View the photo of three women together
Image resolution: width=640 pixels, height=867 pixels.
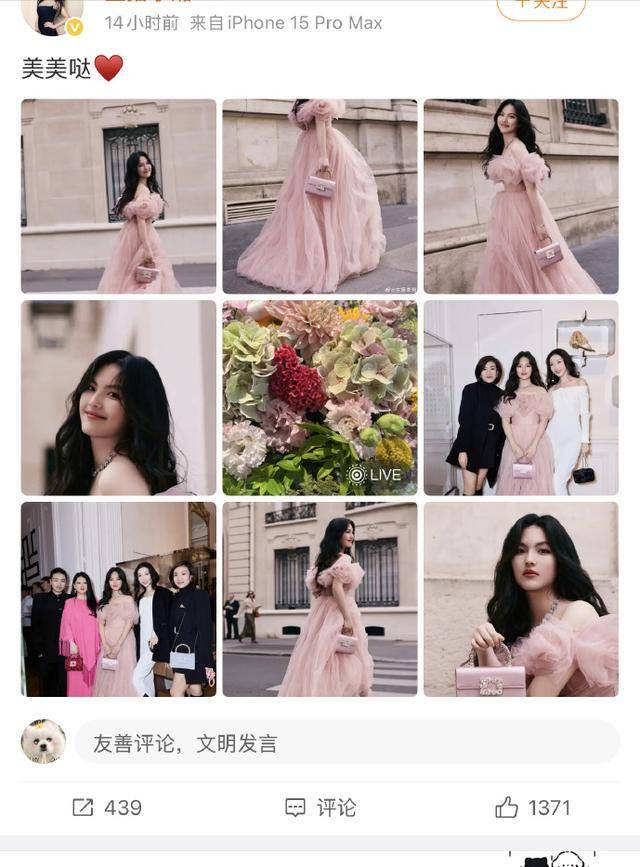tap(521, 398)
